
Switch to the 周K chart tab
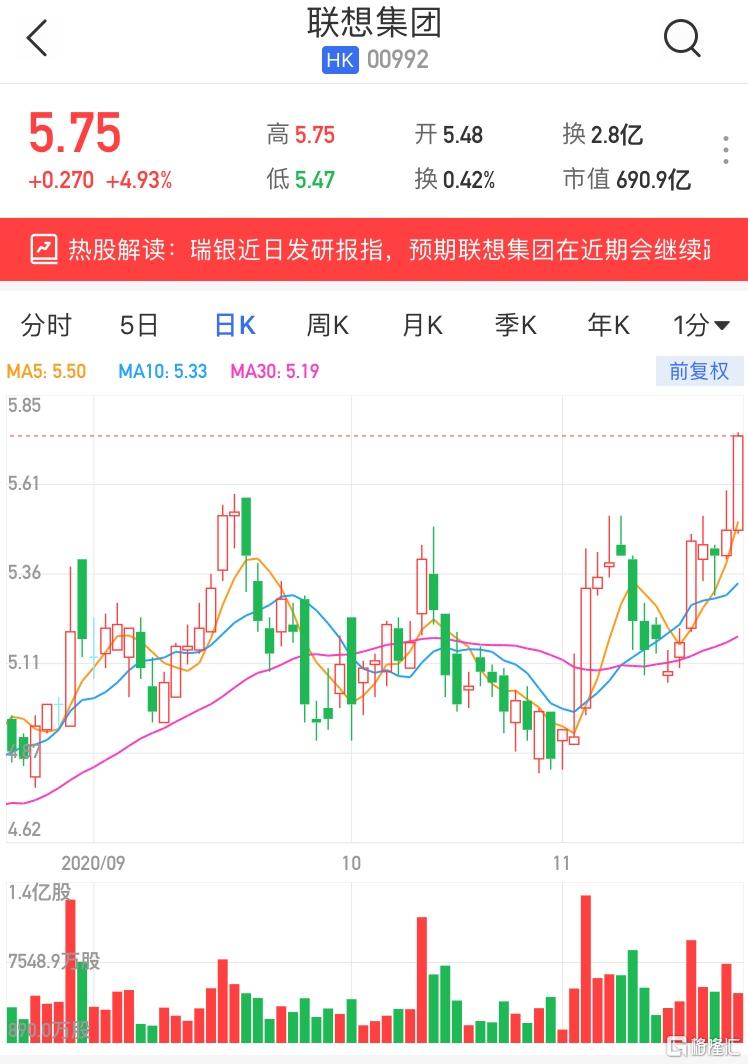pyautogui.click(x=327, y=325)
